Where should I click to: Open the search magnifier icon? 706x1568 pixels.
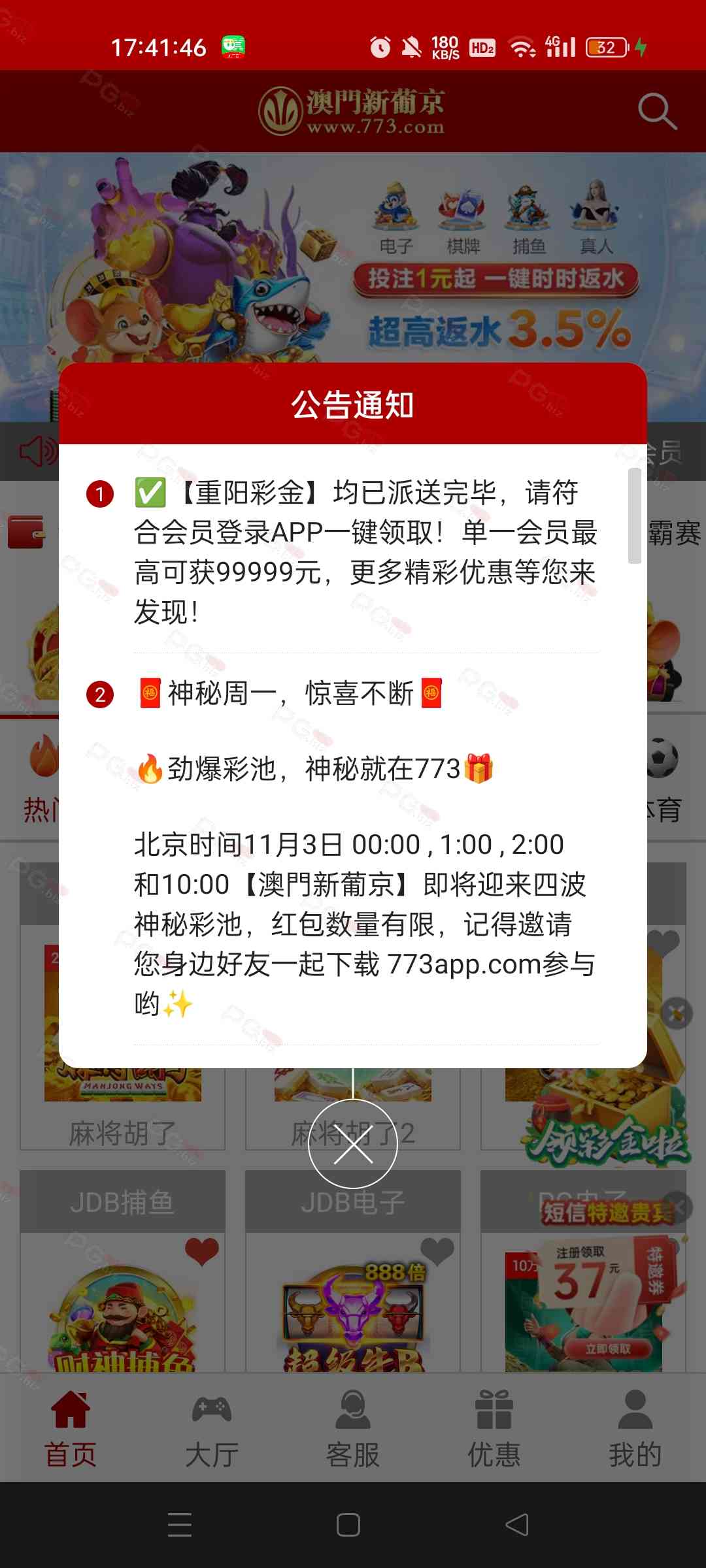pyautogui.click(x=656, y=111)
